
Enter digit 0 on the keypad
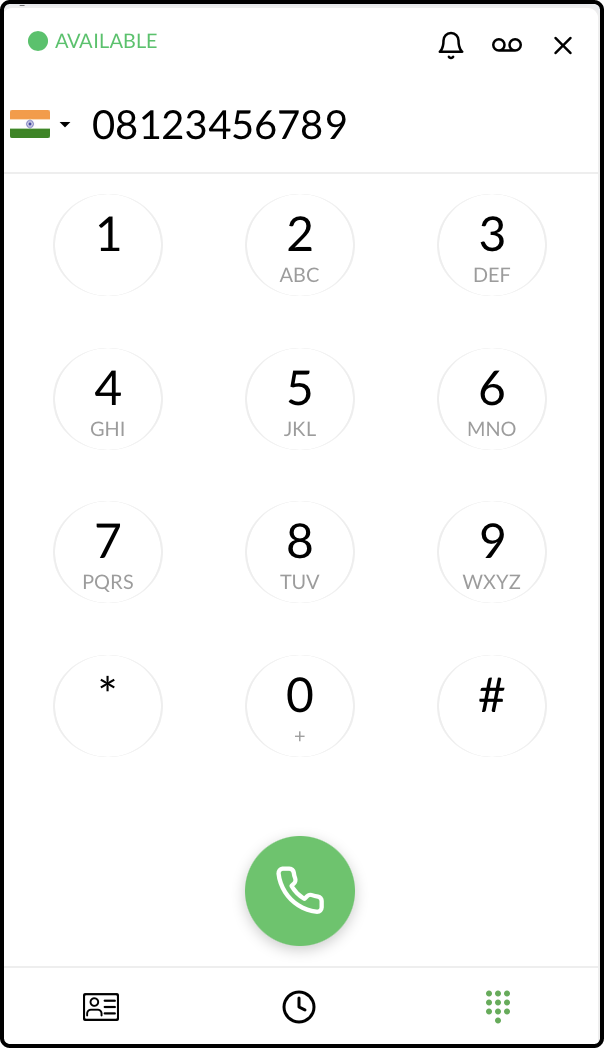[x=299, y=706]
